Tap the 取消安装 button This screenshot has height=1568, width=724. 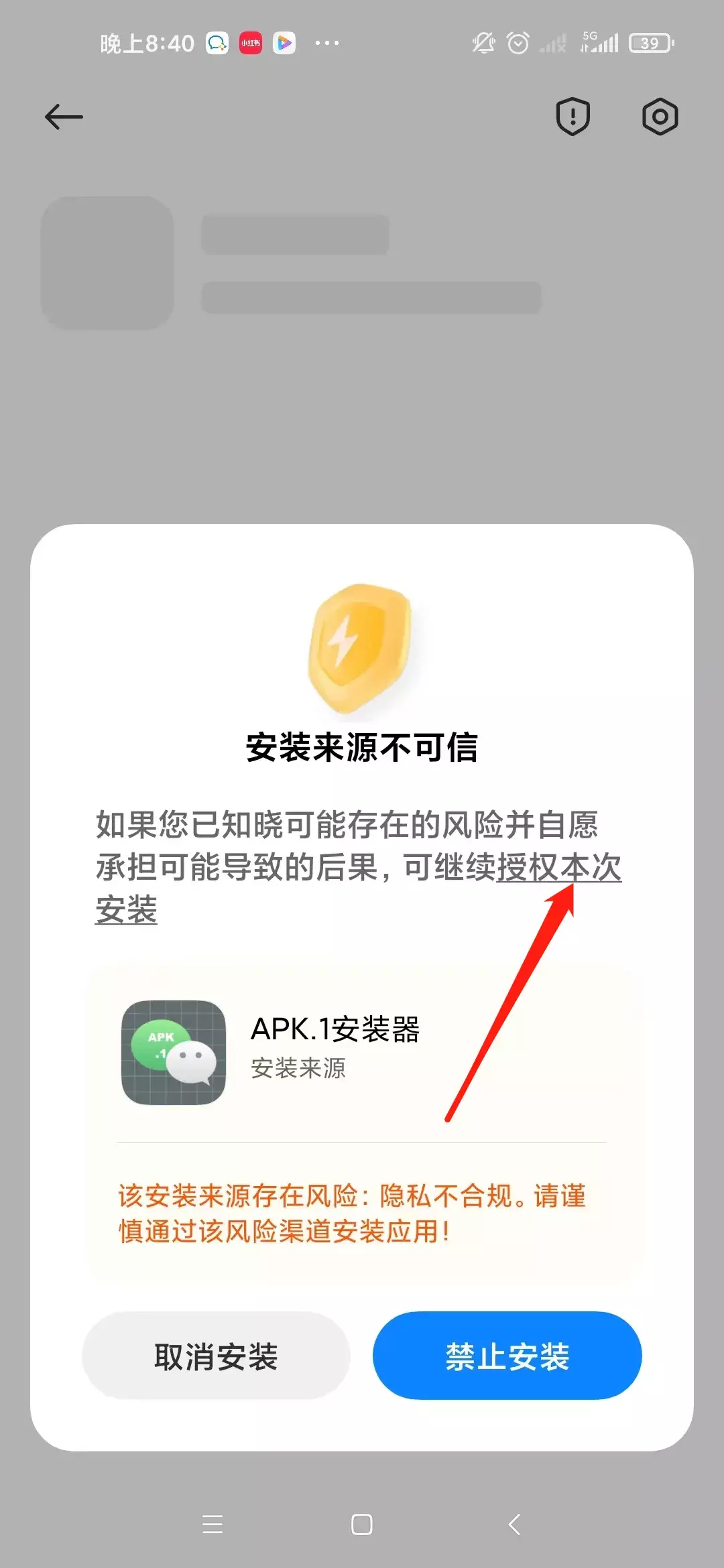[x=216, y=1356]
